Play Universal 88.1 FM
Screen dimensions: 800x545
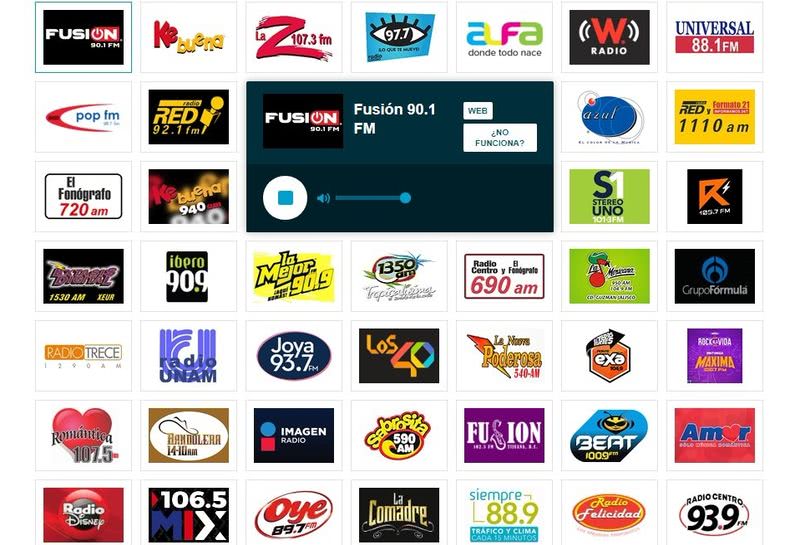point(714,37)
